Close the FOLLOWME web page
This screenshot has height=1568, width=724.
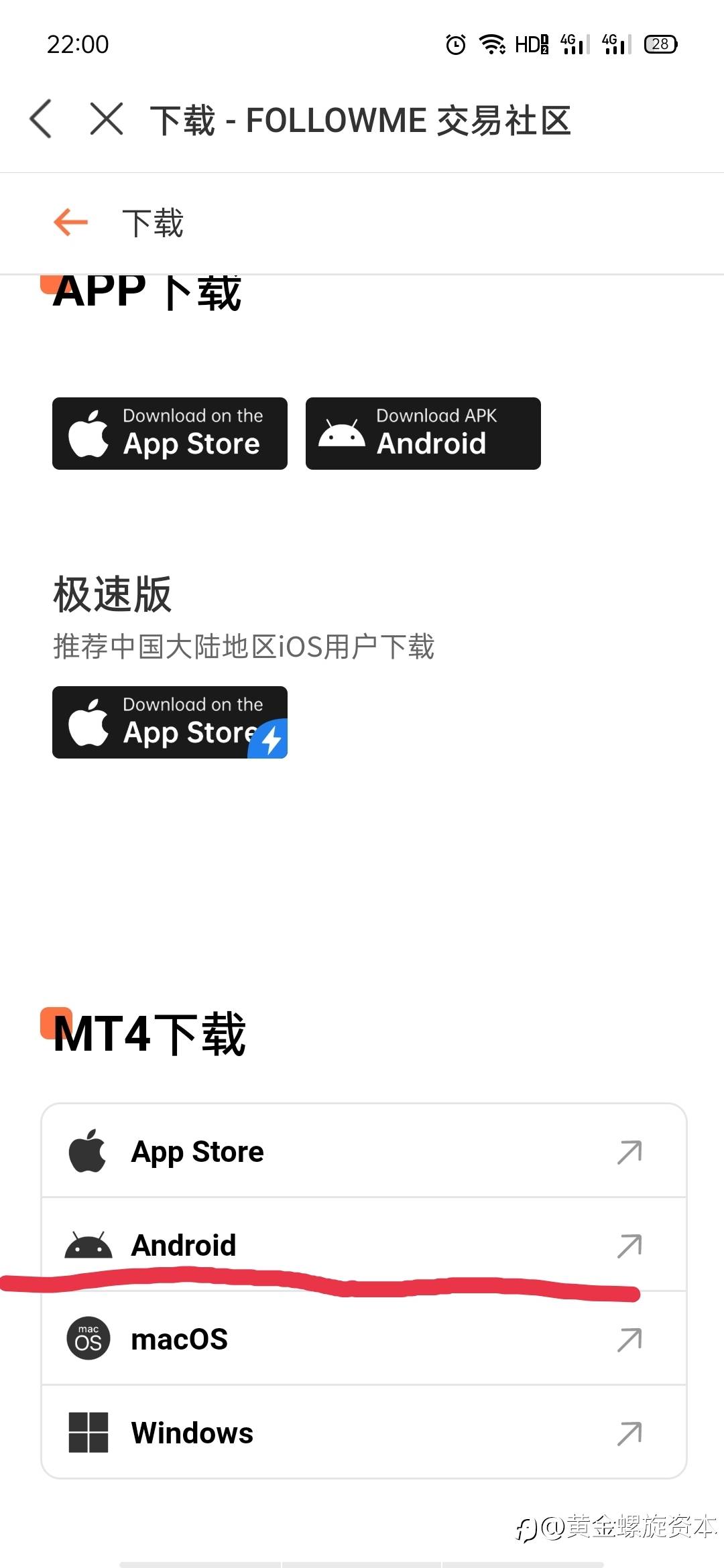[107, 119]
